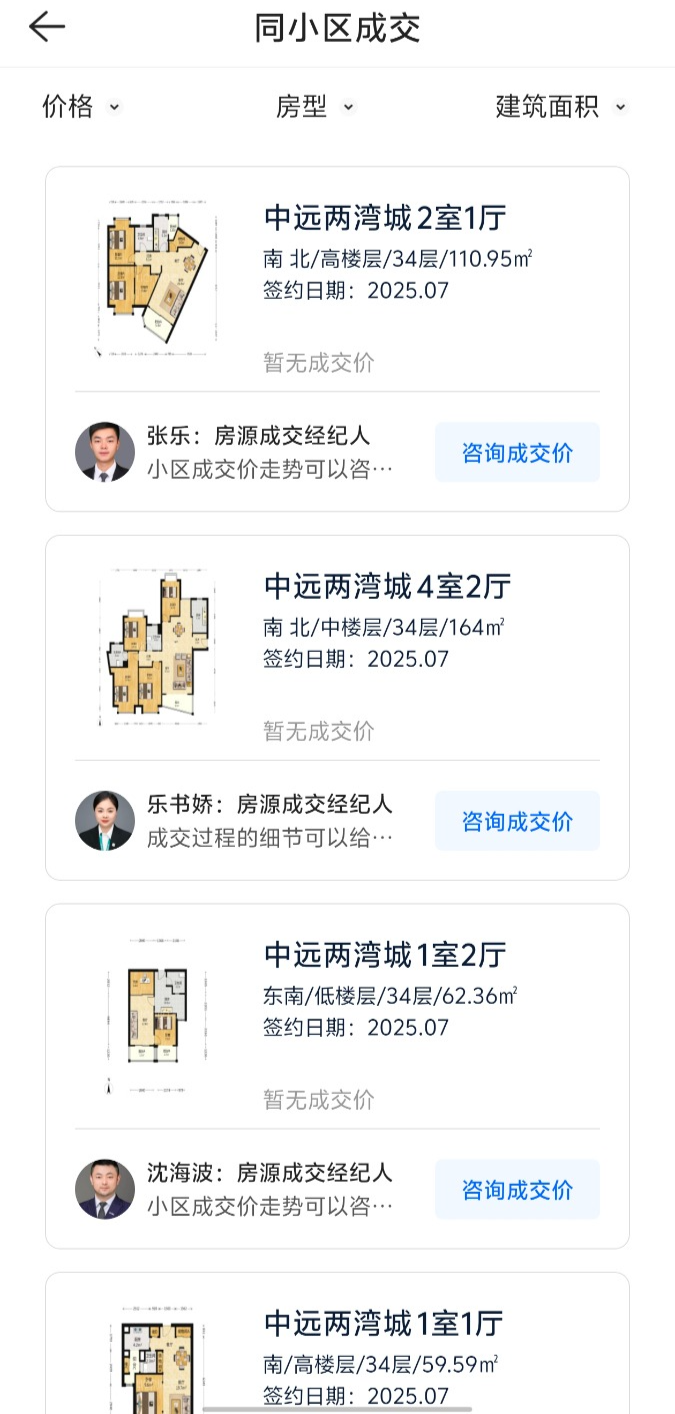This screenshot has width=675, height=1414.
Task: View the 中远两湾城 1室1厅 listing
Action: [383, 1323]
